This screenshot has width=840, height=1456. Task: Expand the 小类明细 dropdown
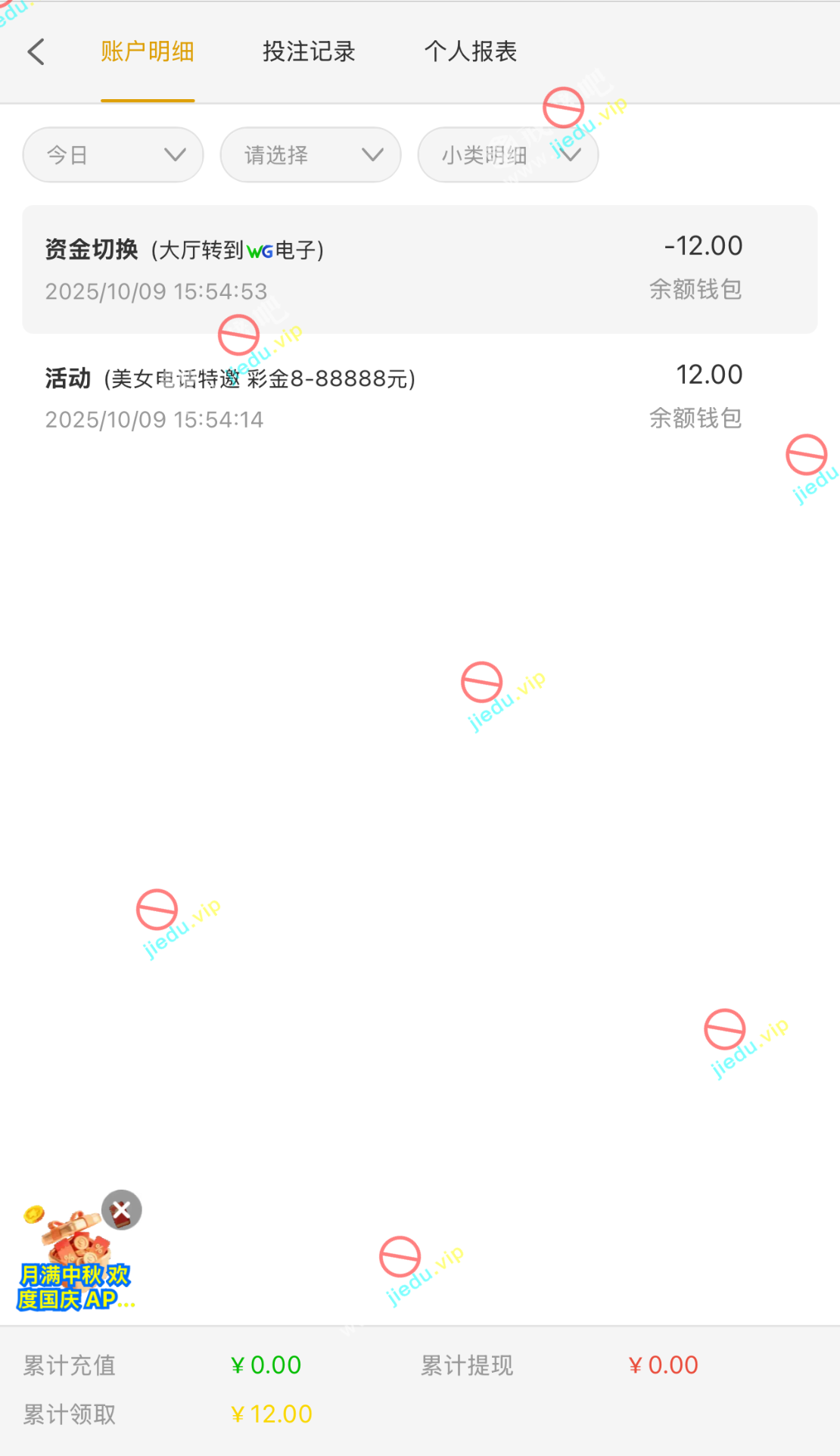coord(508,155)
